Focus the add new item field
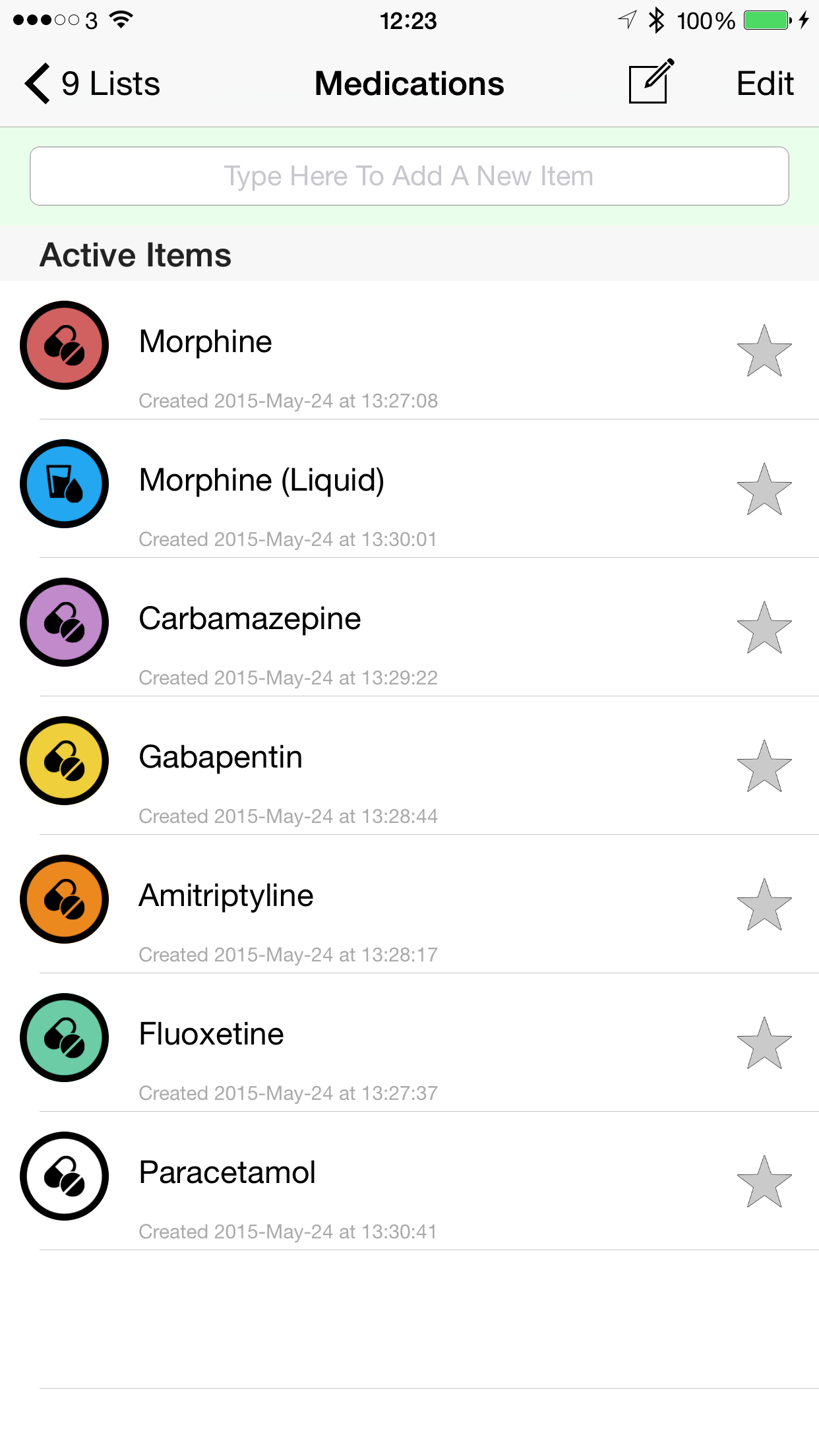The width and height of the screenshot is (819, 1456). click(409, 176)
